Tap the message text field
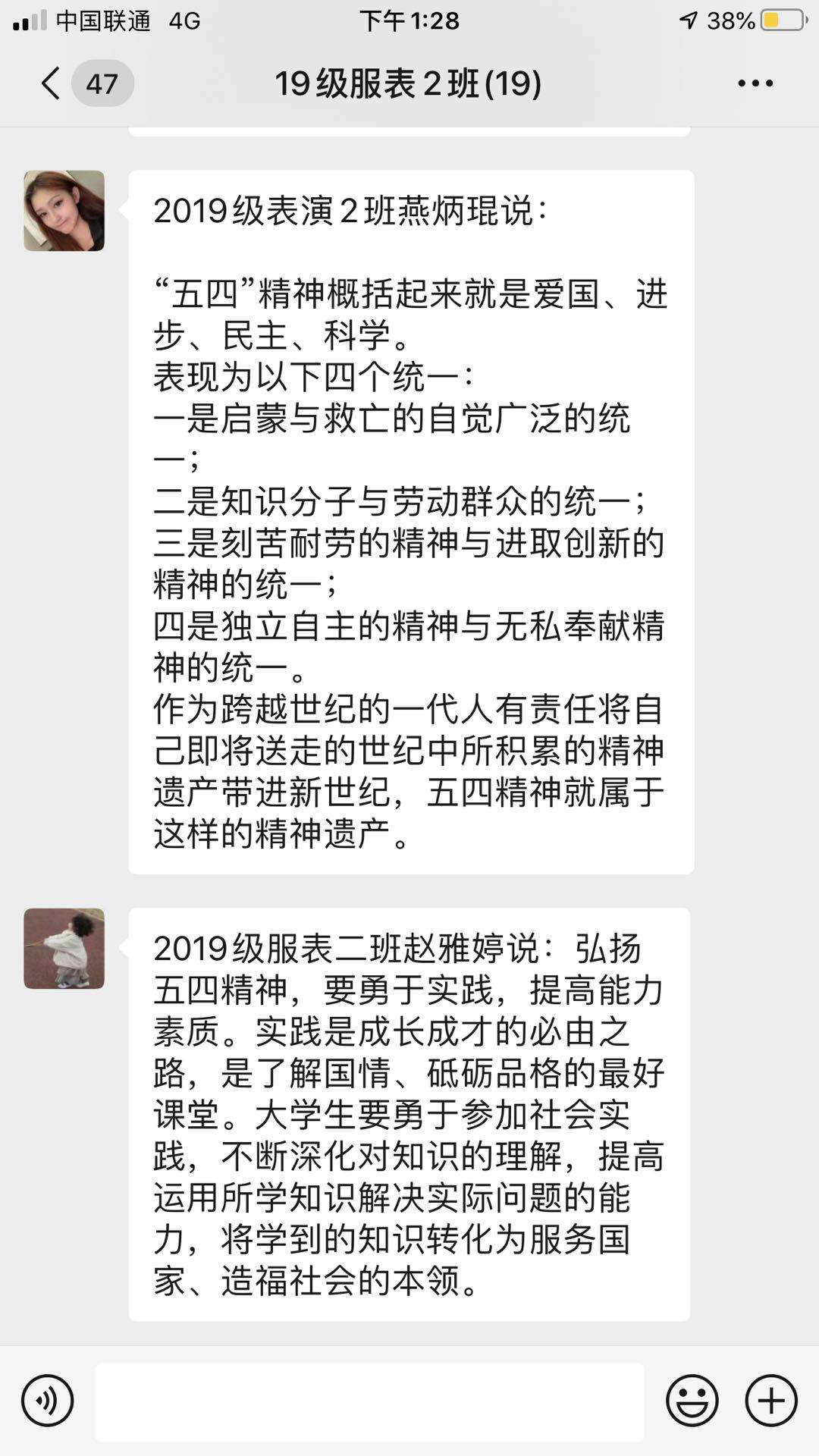The height and width of the screenshot is (1456, 819). tap(369, 1401)
